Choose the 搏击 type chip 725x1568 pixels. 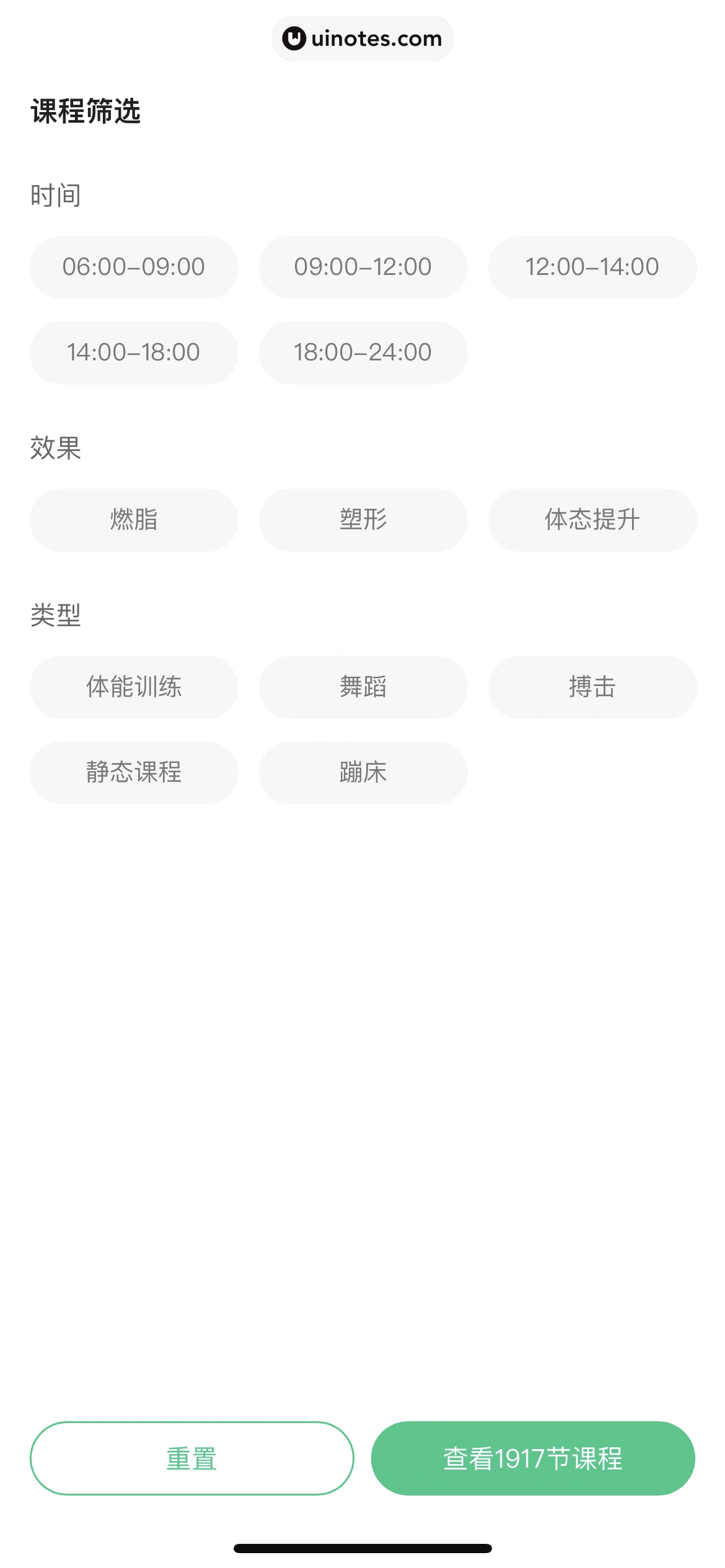pyautogui.click(x=592, y=687)
